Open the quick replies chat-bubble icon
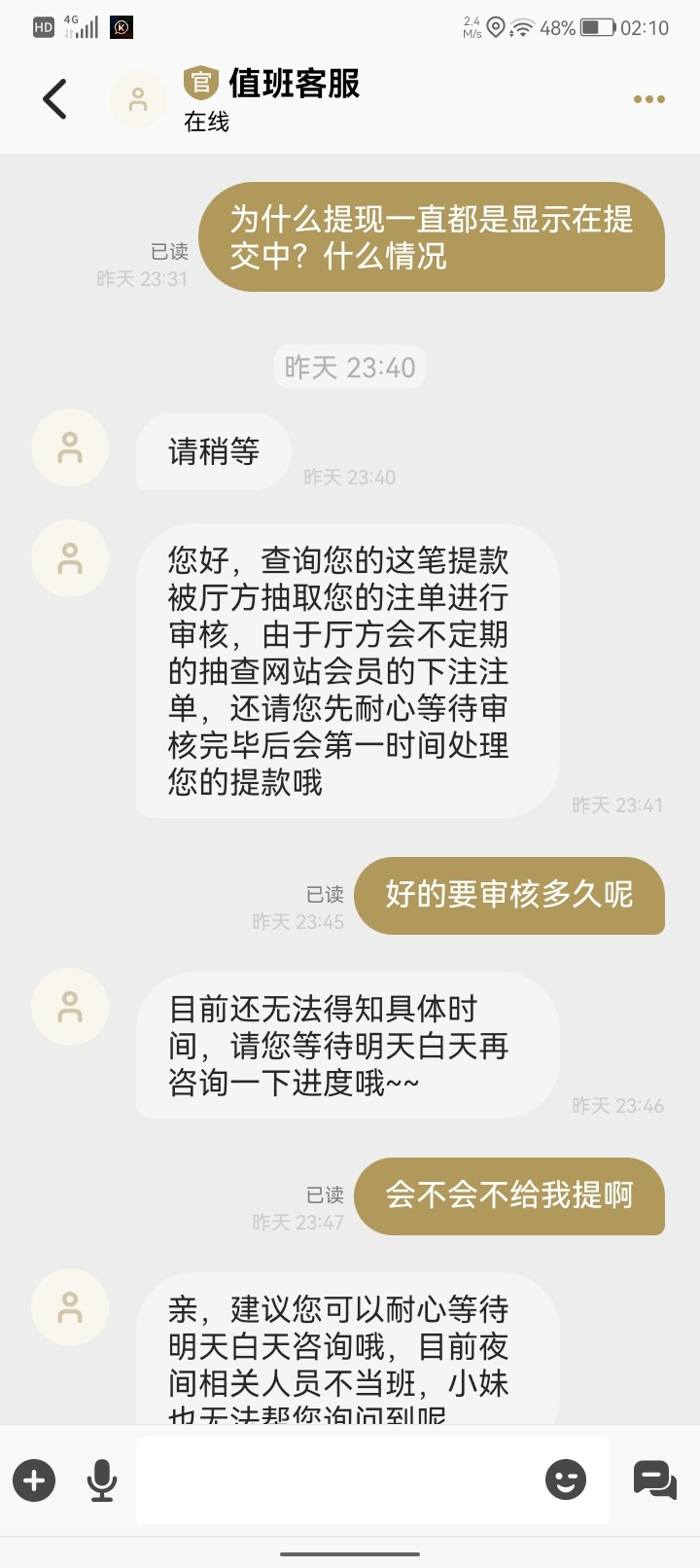 [x=654, y=1480]
